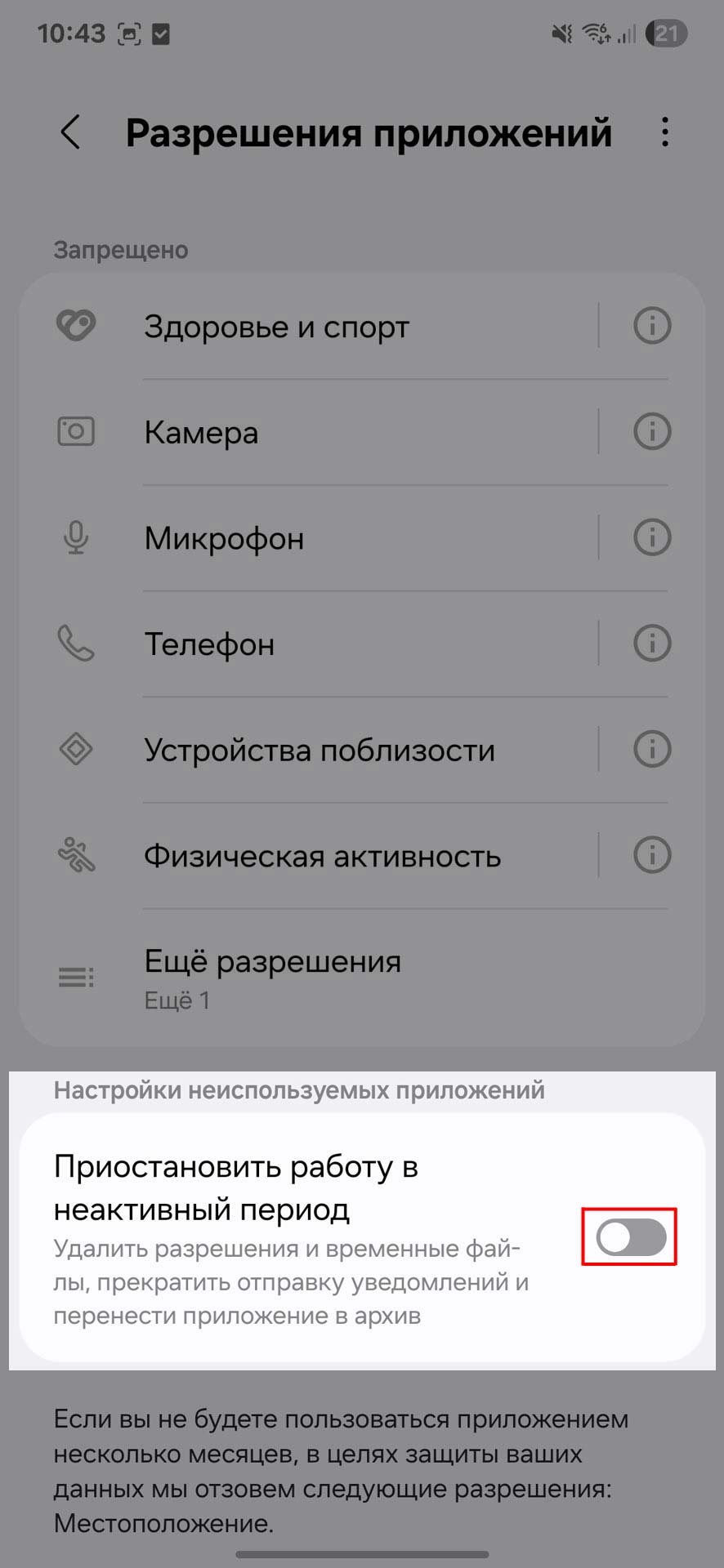Show info for Здоровье и спорт
The image size is (724, 1568).
pyautogui.click(x=652, y=326)
